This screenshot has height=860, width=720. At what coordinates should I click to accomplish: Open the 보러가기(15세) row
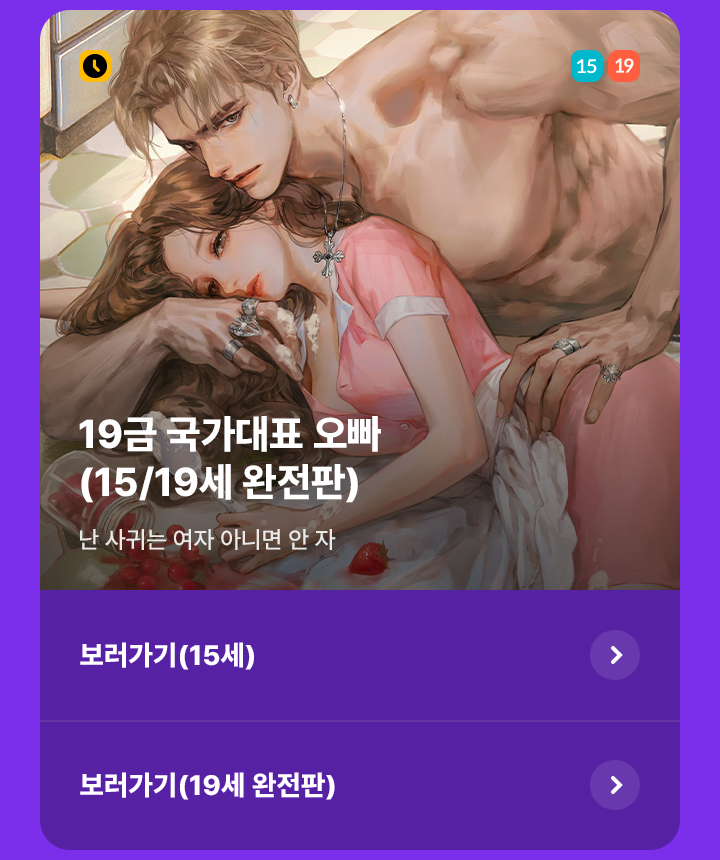click(360, 656)
